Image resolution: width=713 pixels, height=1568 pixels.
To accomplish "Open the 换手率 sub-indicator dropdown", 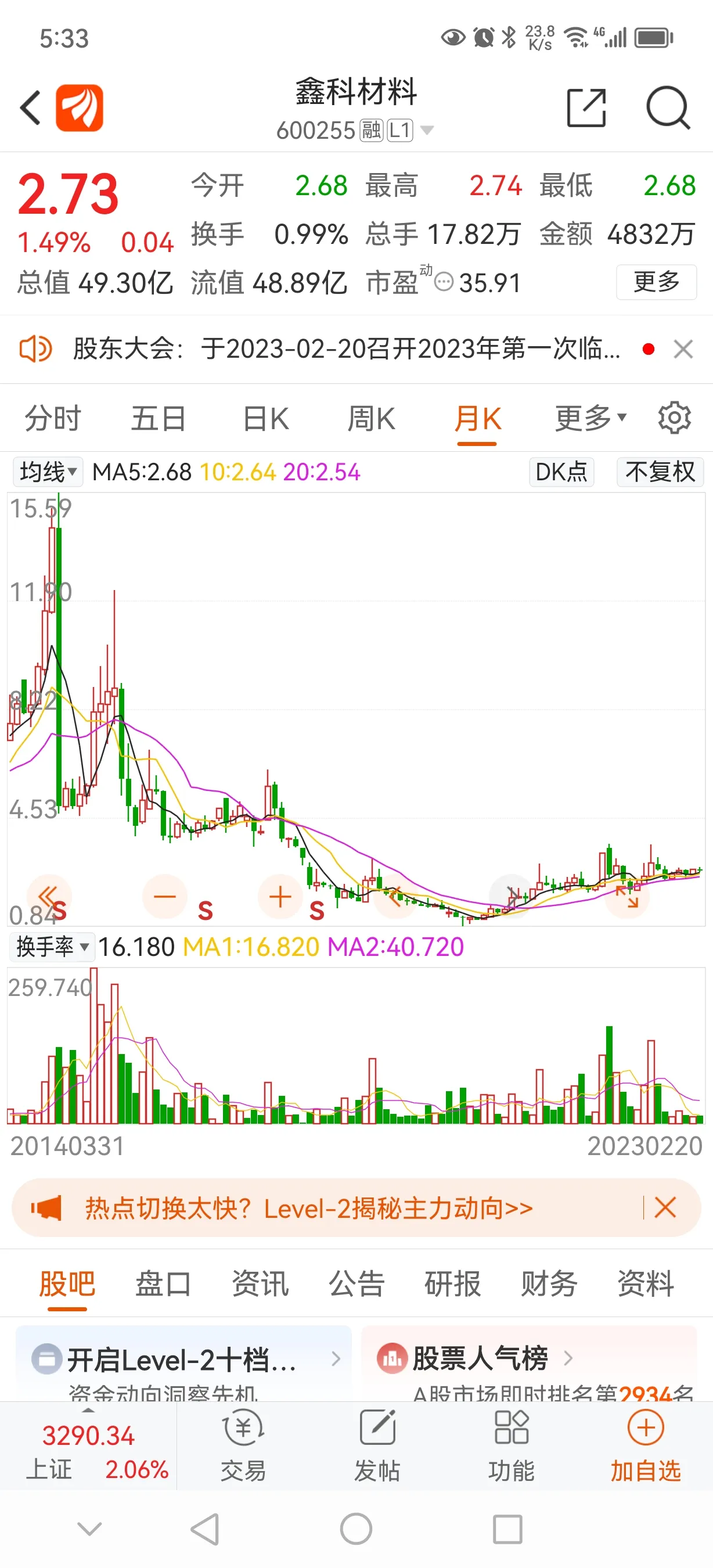I will [52, 947].
